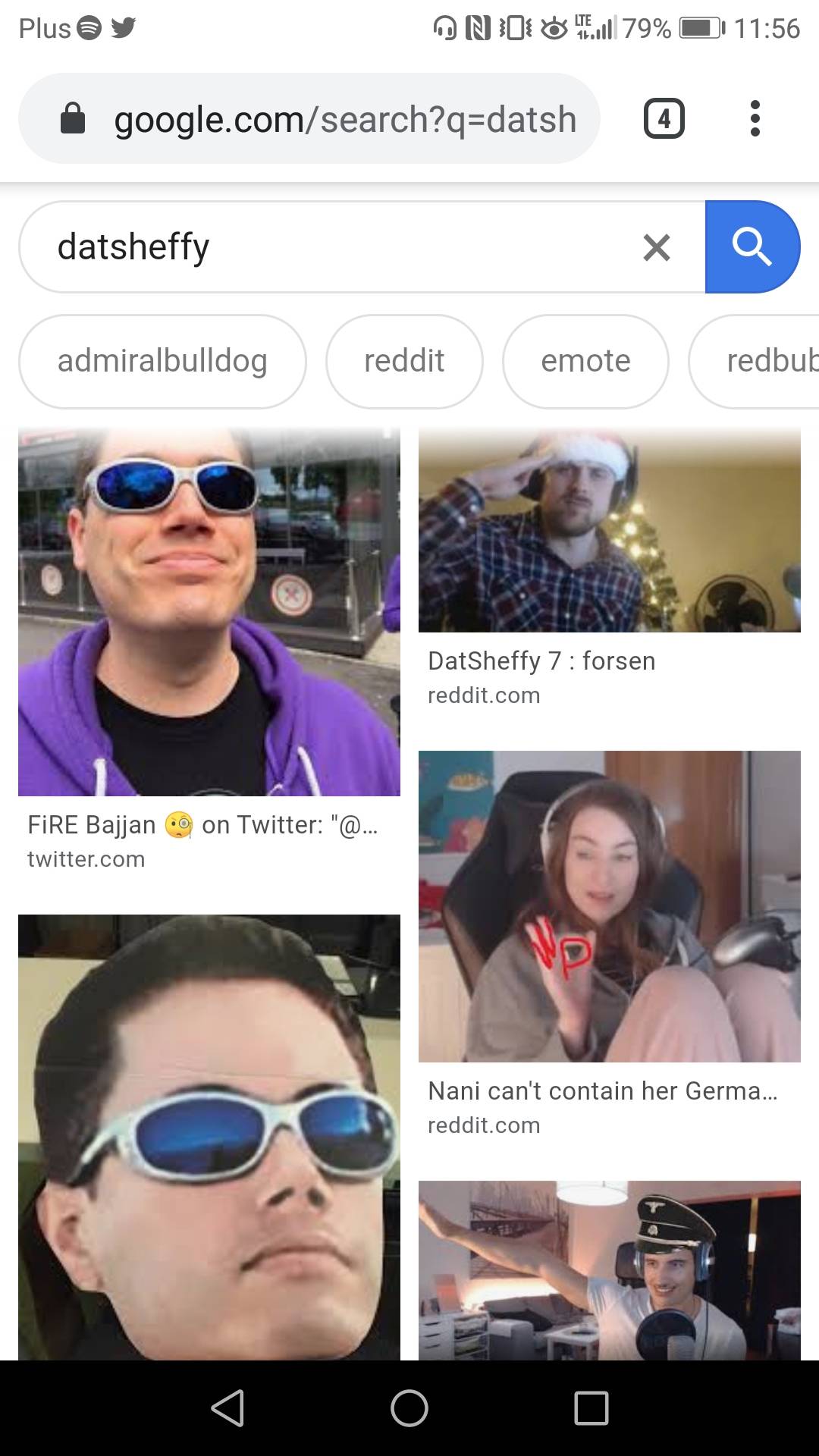Screen dimensions: 819x1456
Task: Go back using the system back button
Action: coord(227,1408)
